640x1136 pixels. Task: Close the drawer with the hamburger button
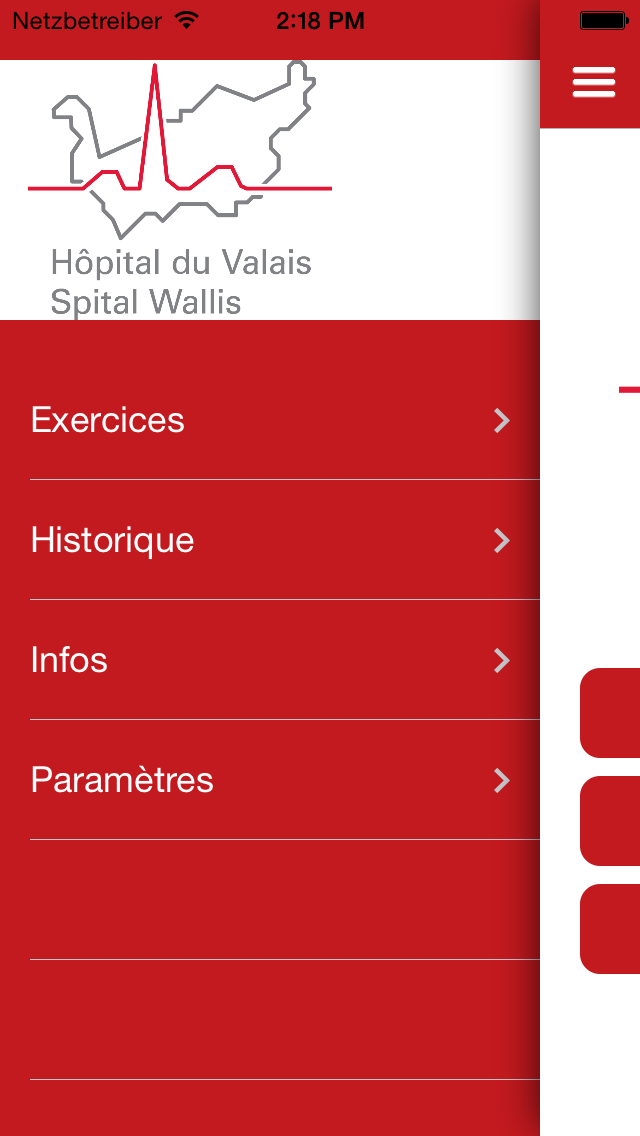coord(594,82)
